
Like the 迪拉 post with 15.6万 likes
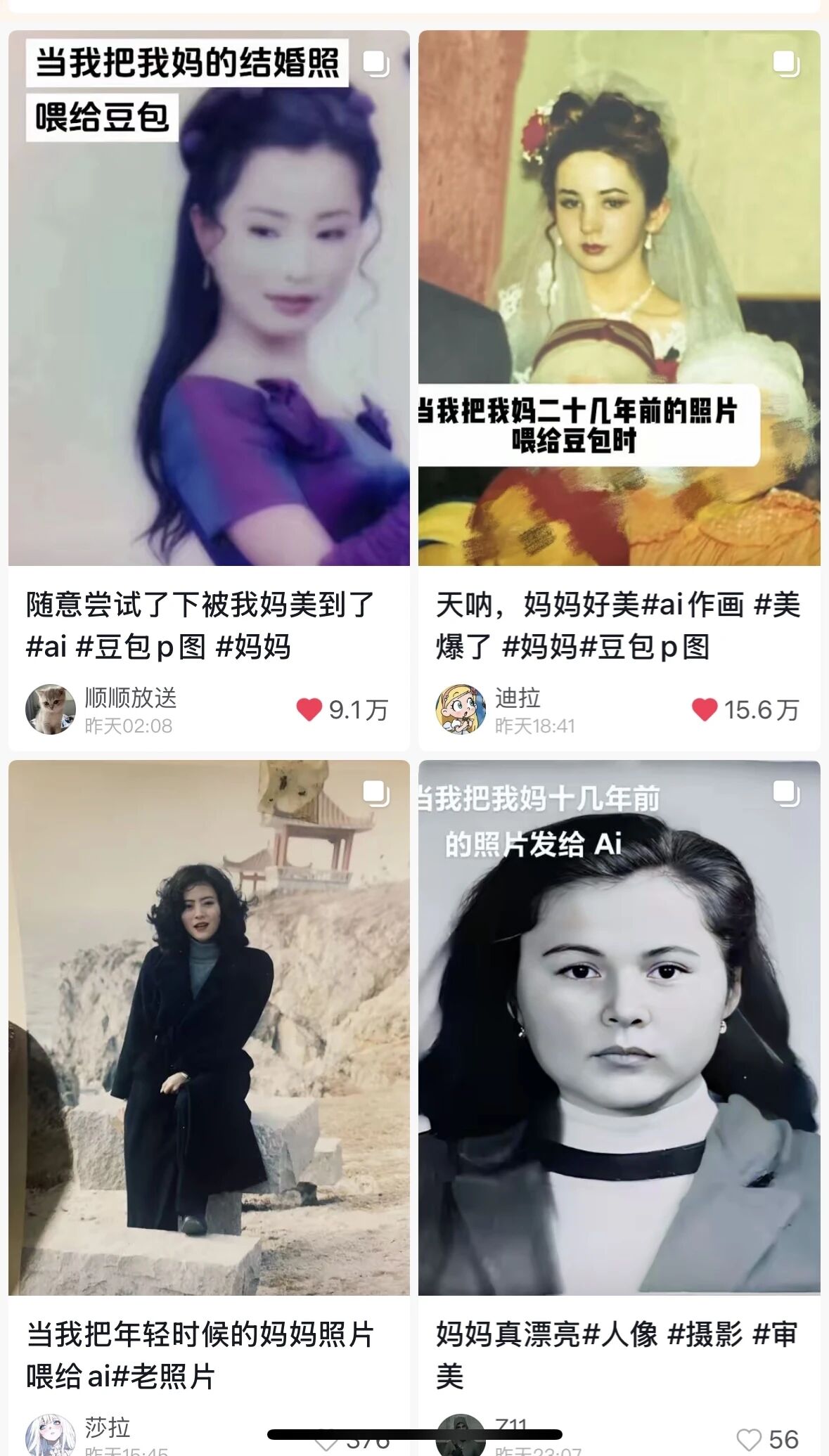(705, 709)
